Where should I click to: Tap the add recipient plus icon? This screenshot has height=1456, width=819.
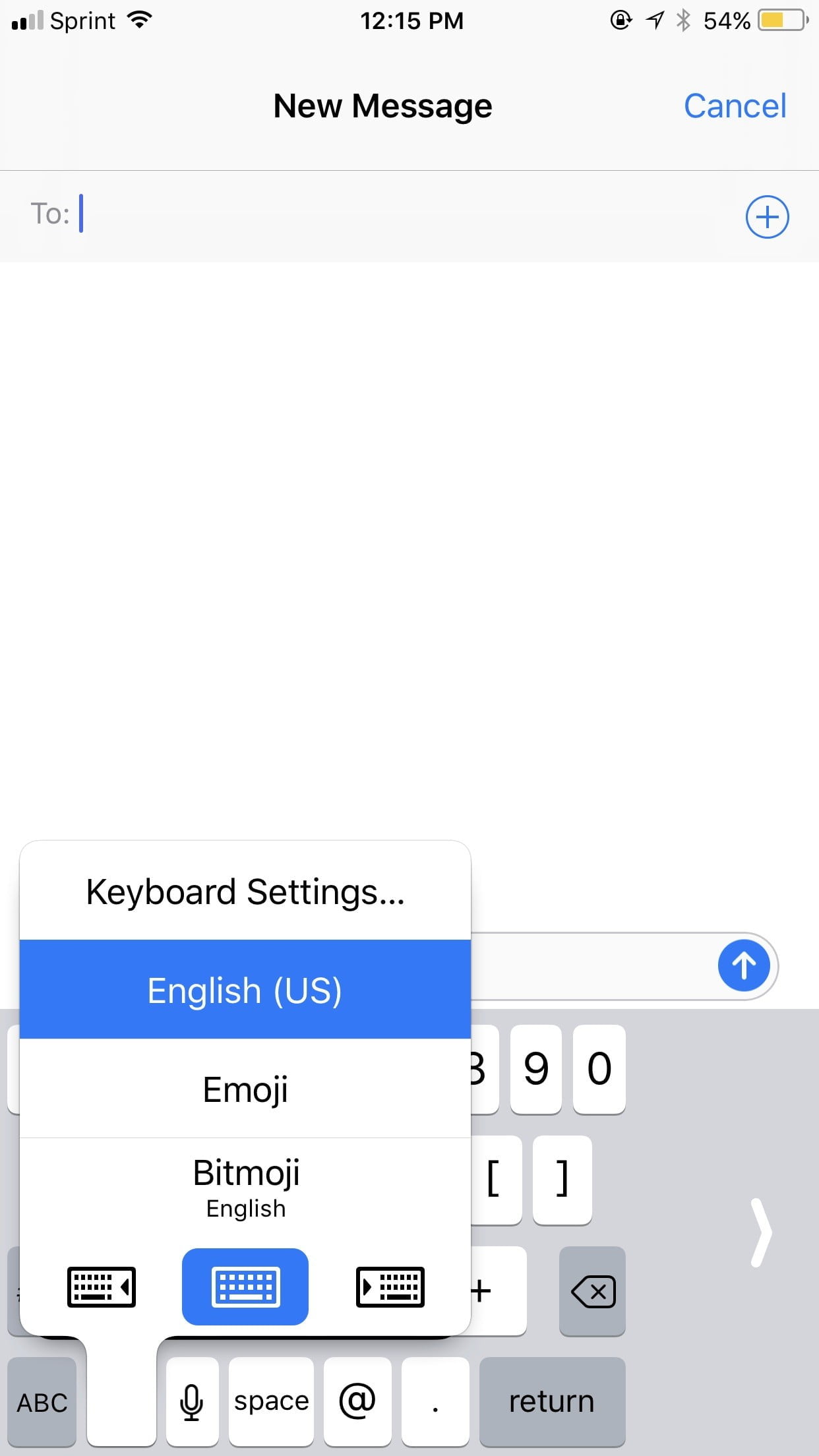tap(767, 216)
